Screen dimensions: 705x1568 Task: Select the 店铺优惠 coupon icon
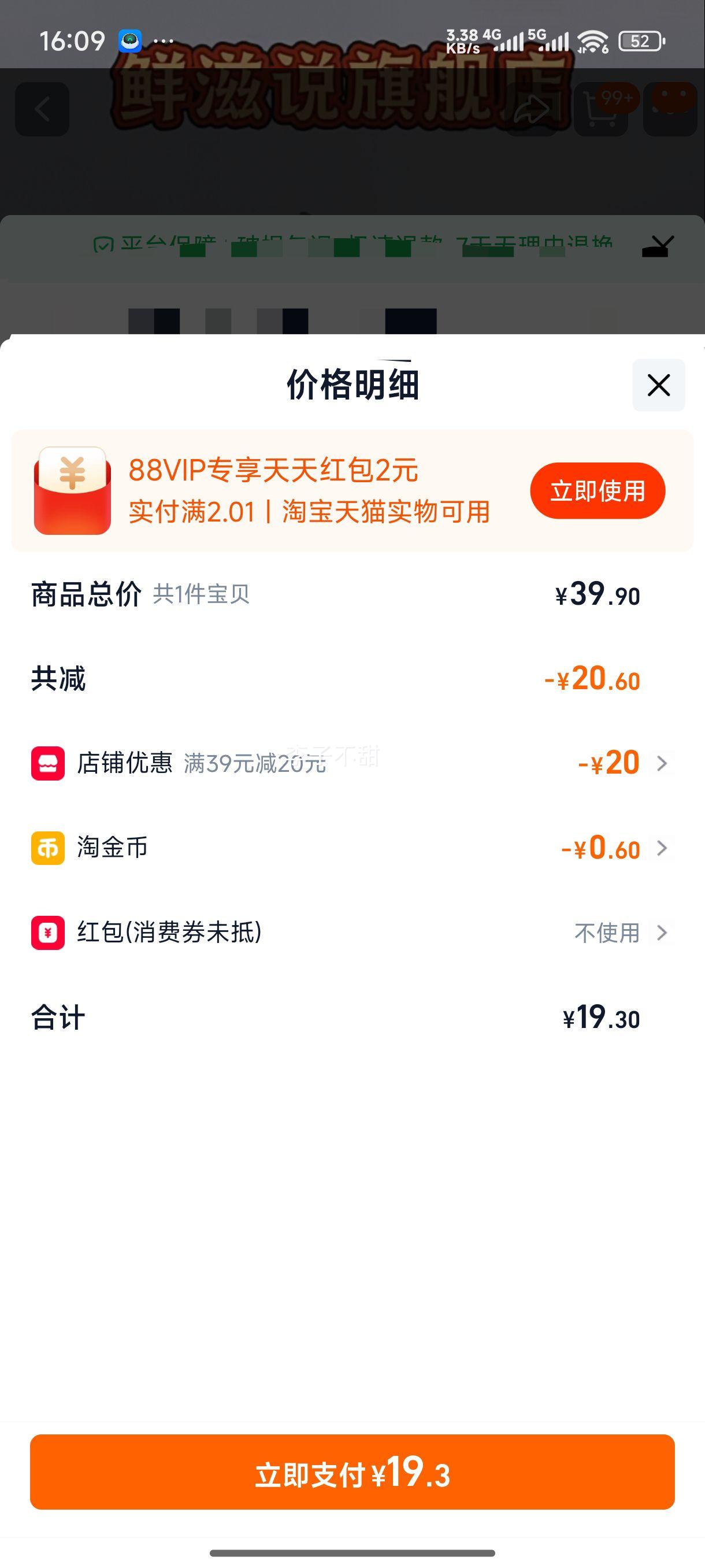coord(47,763)
